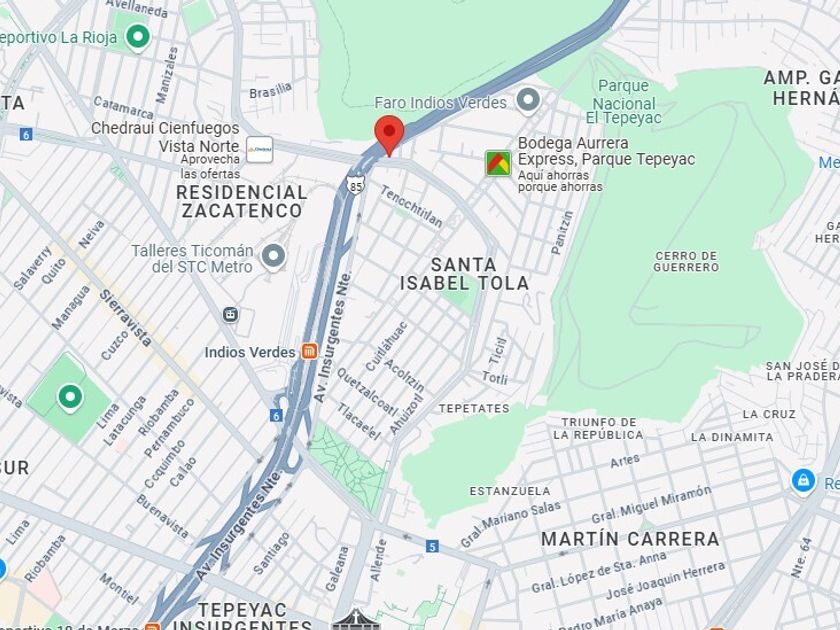Open the blue shopping marker near Martín Carrera
Viewport: 840px width, 630px height.
[x=803, y=480]
